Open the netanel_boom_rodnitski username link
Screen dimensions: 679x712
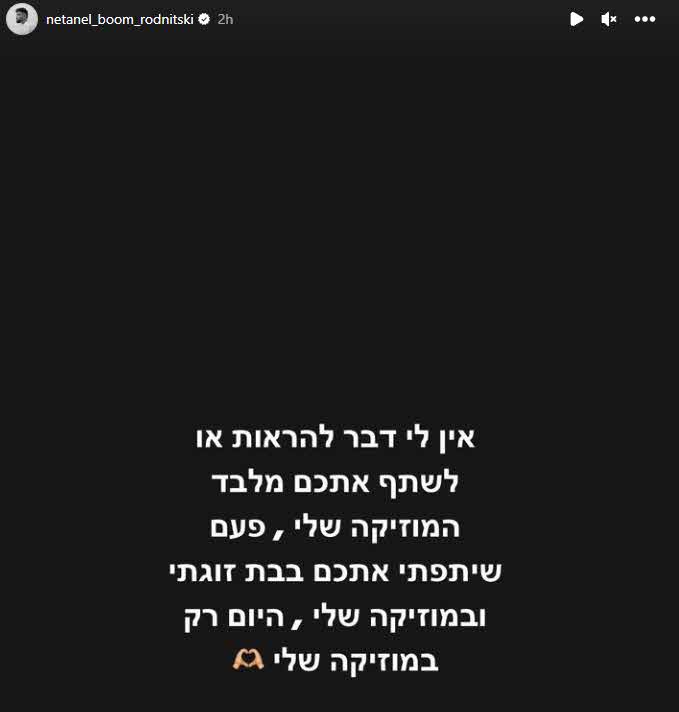[x=121, y=19]
